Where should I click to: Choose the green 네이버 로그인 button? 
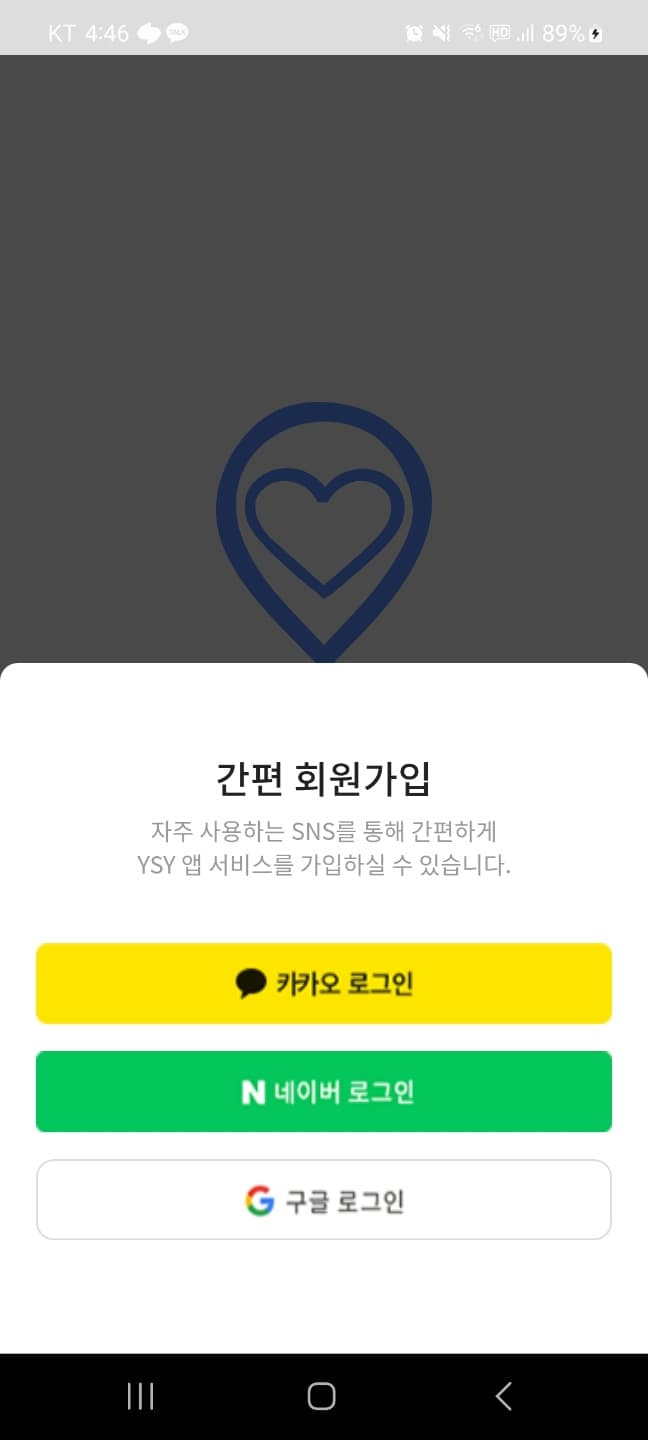tap(324, 1091)
